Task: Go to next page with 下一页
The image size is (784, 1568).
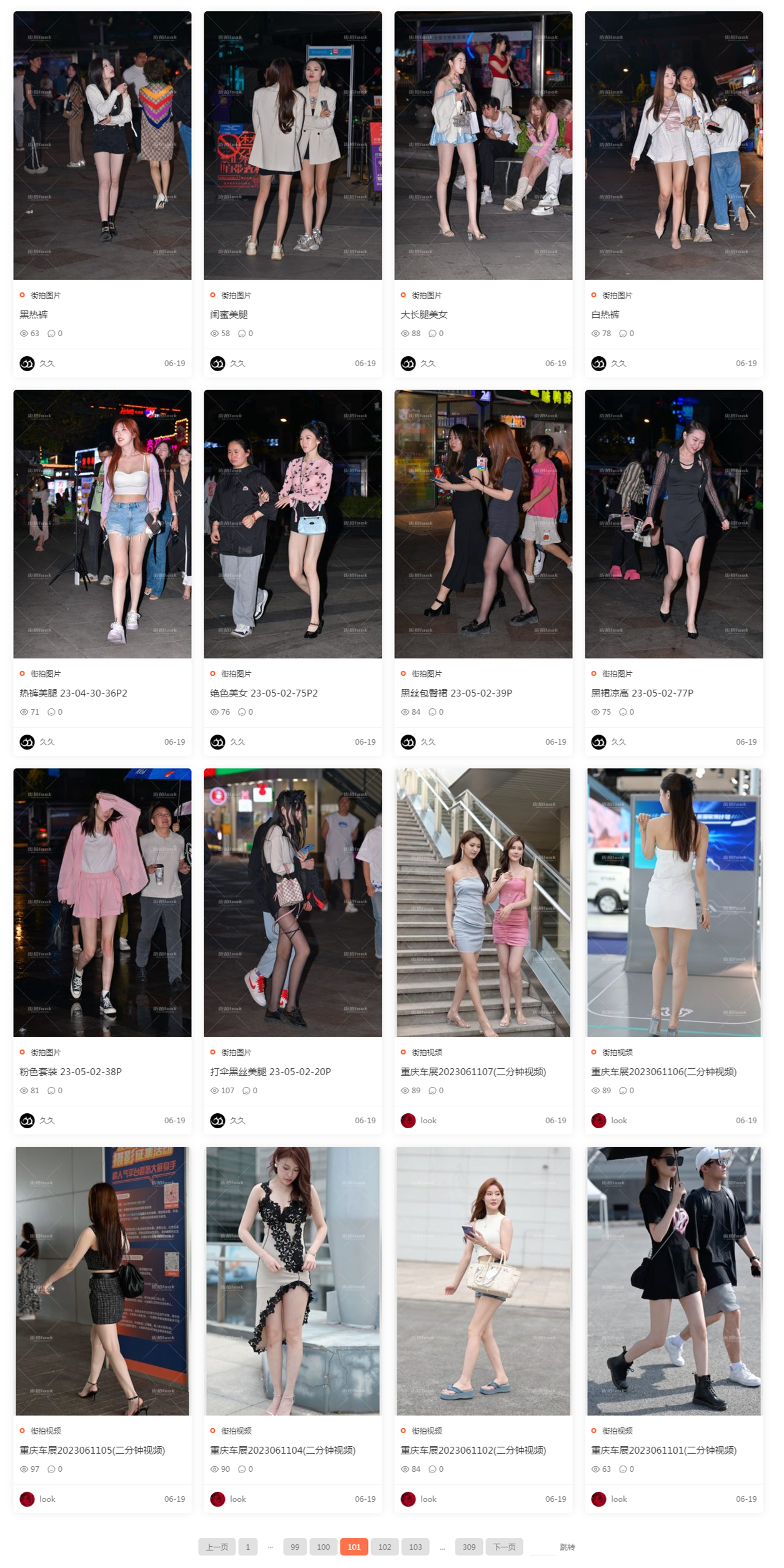Action: point(504,1547)
